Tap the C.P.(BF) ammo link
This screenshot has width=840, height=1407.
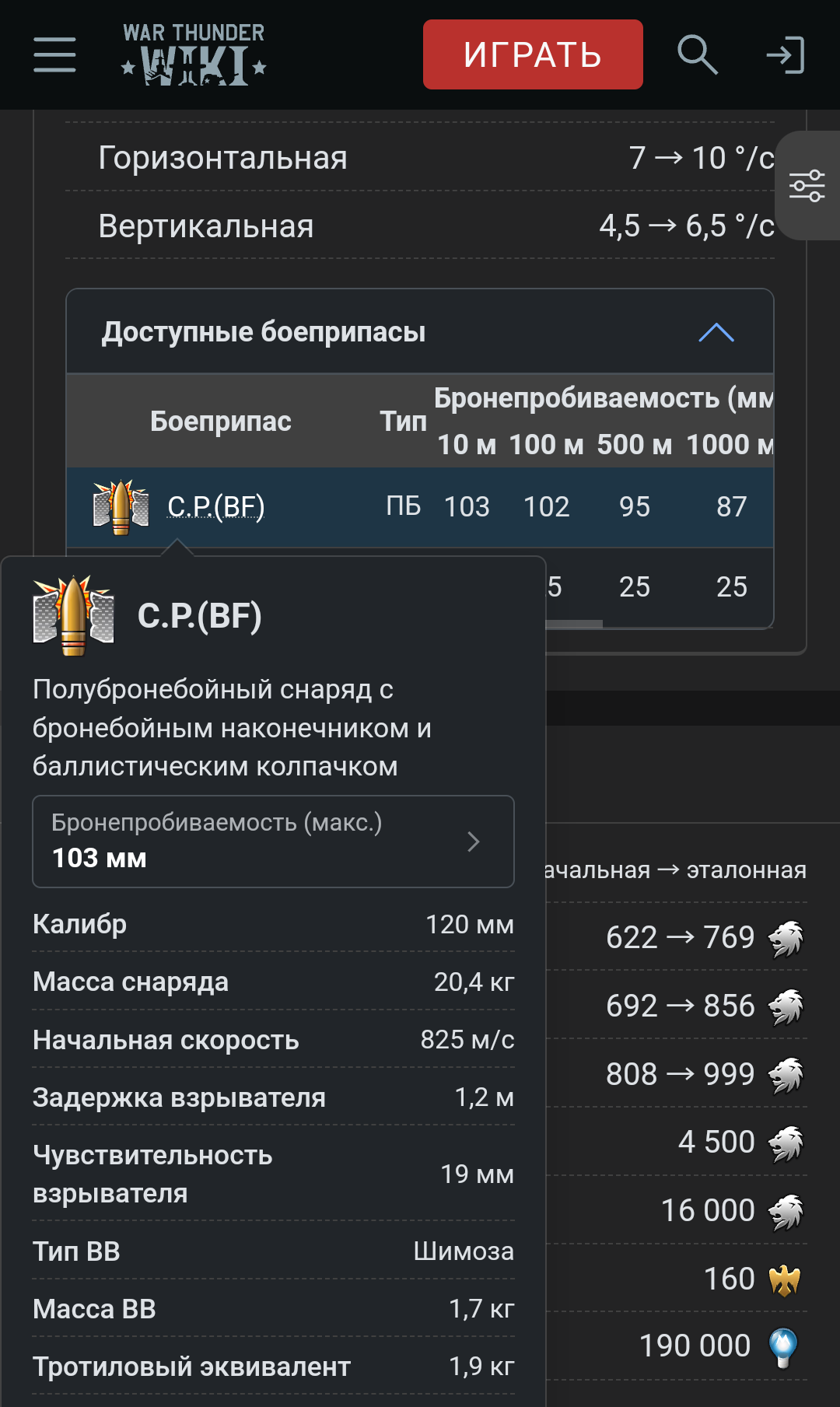[216, 506]
